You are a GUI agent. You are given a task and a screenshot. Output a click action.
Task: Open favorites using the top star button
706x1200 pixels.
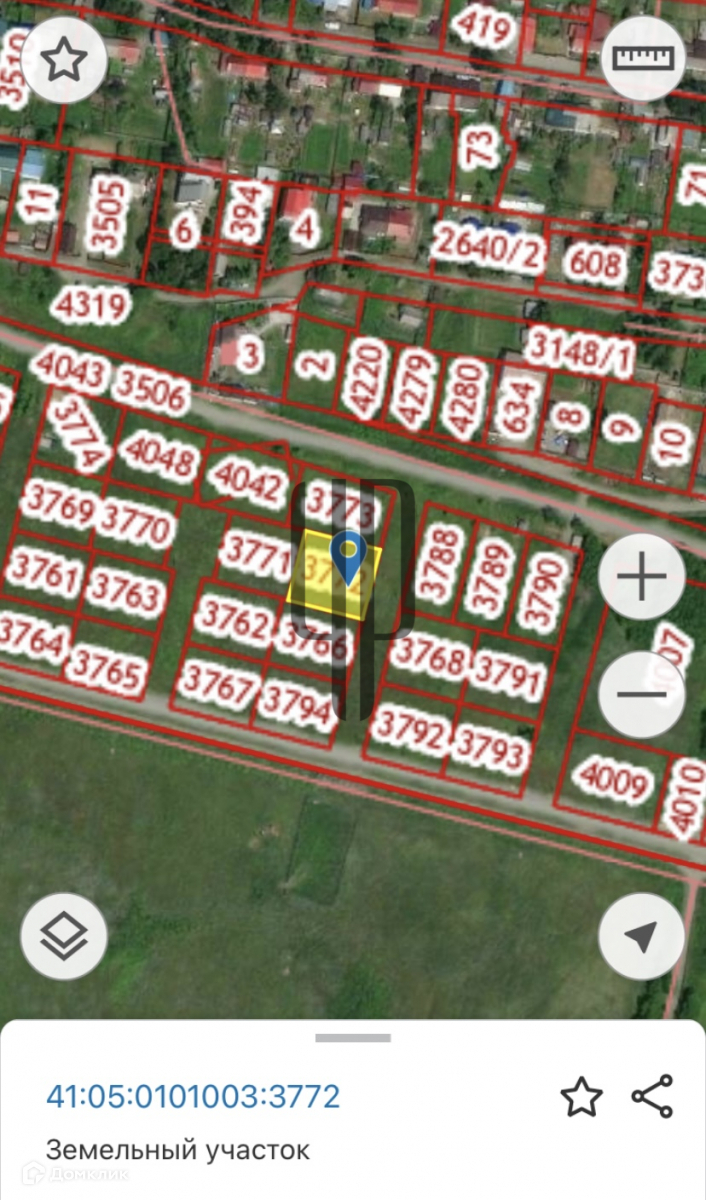coord(64,61)
